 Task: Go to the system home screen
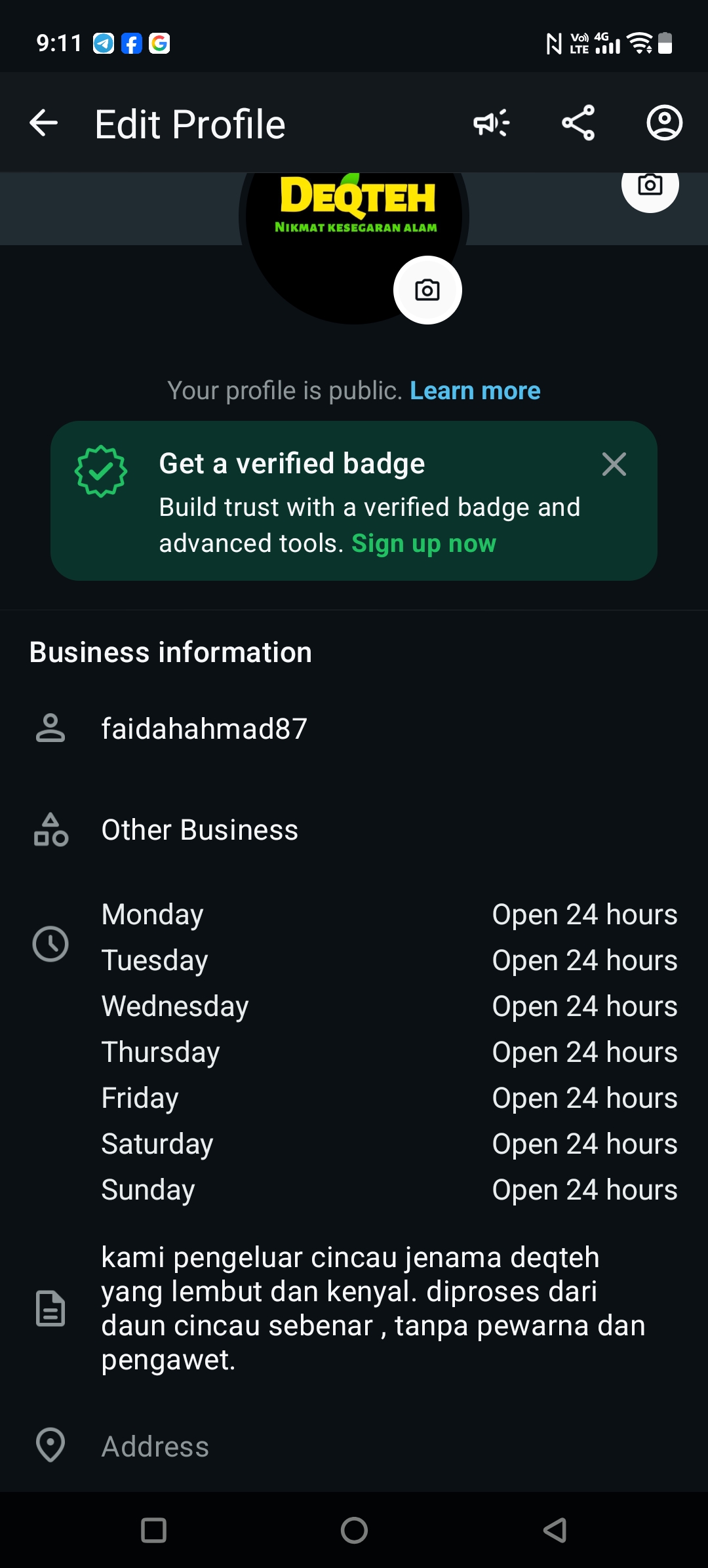[x=354, y=1531]
